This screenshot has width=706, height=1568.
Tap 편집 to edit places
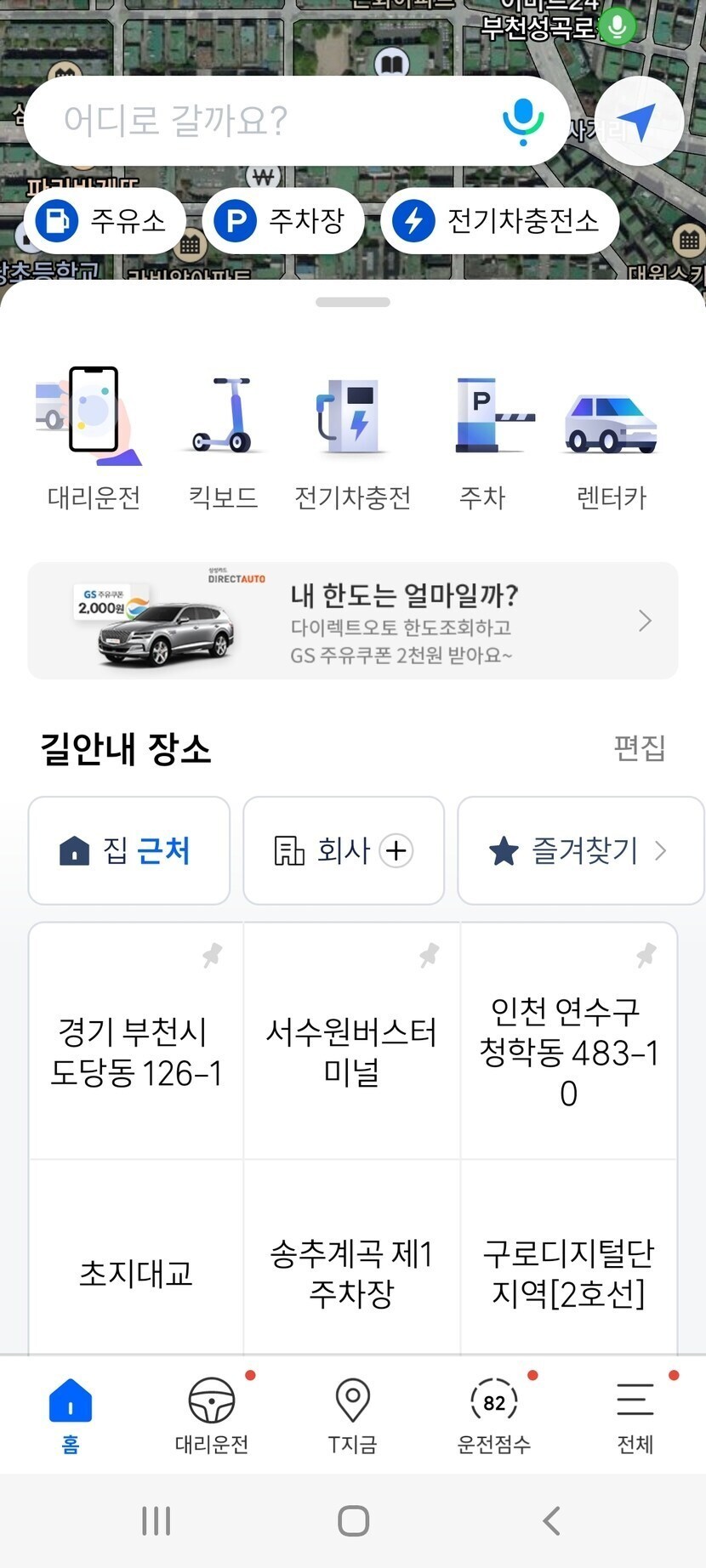pos(640,748)
